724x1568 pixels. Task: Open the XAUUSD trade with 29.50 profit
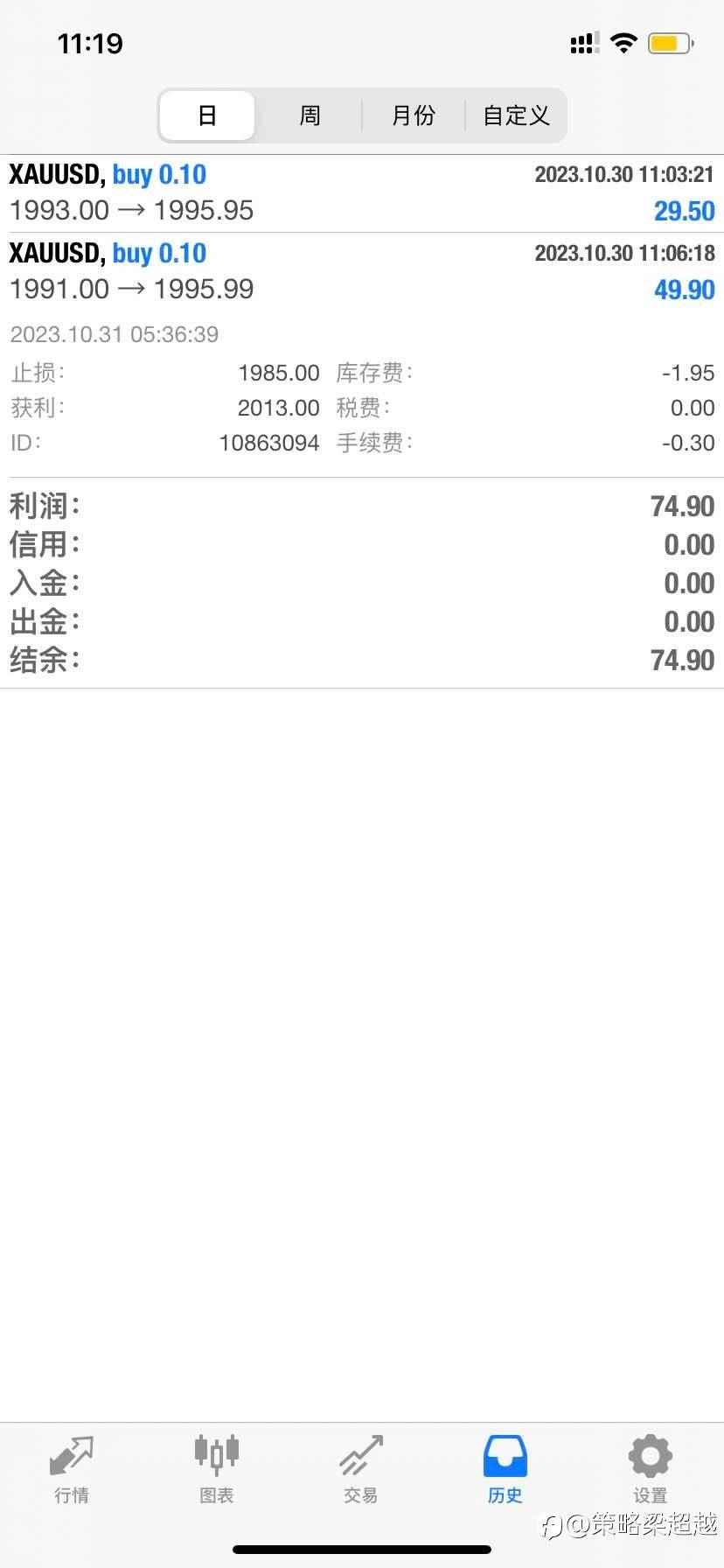tap(362, 193)
